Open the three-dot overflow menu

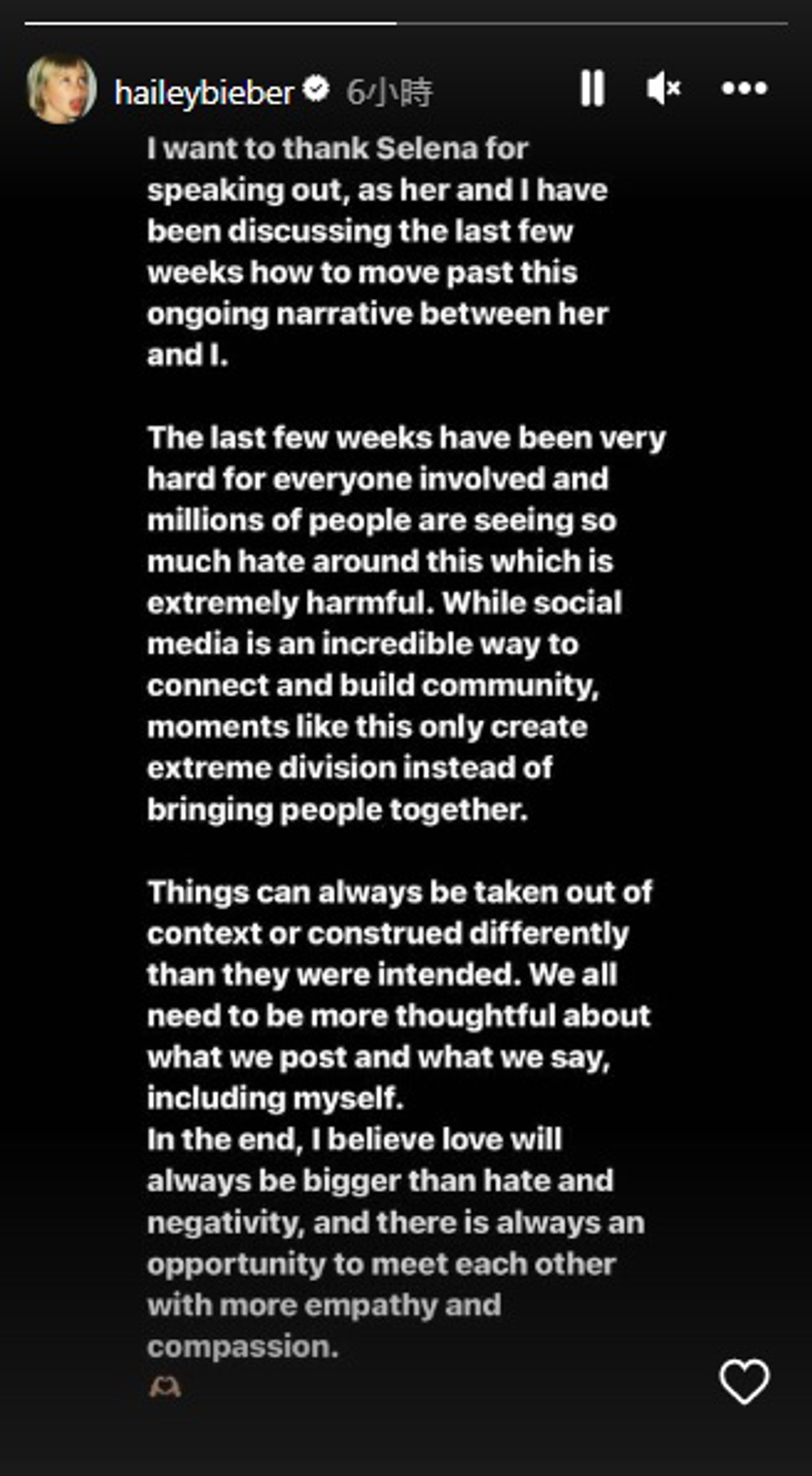[744, 88]
